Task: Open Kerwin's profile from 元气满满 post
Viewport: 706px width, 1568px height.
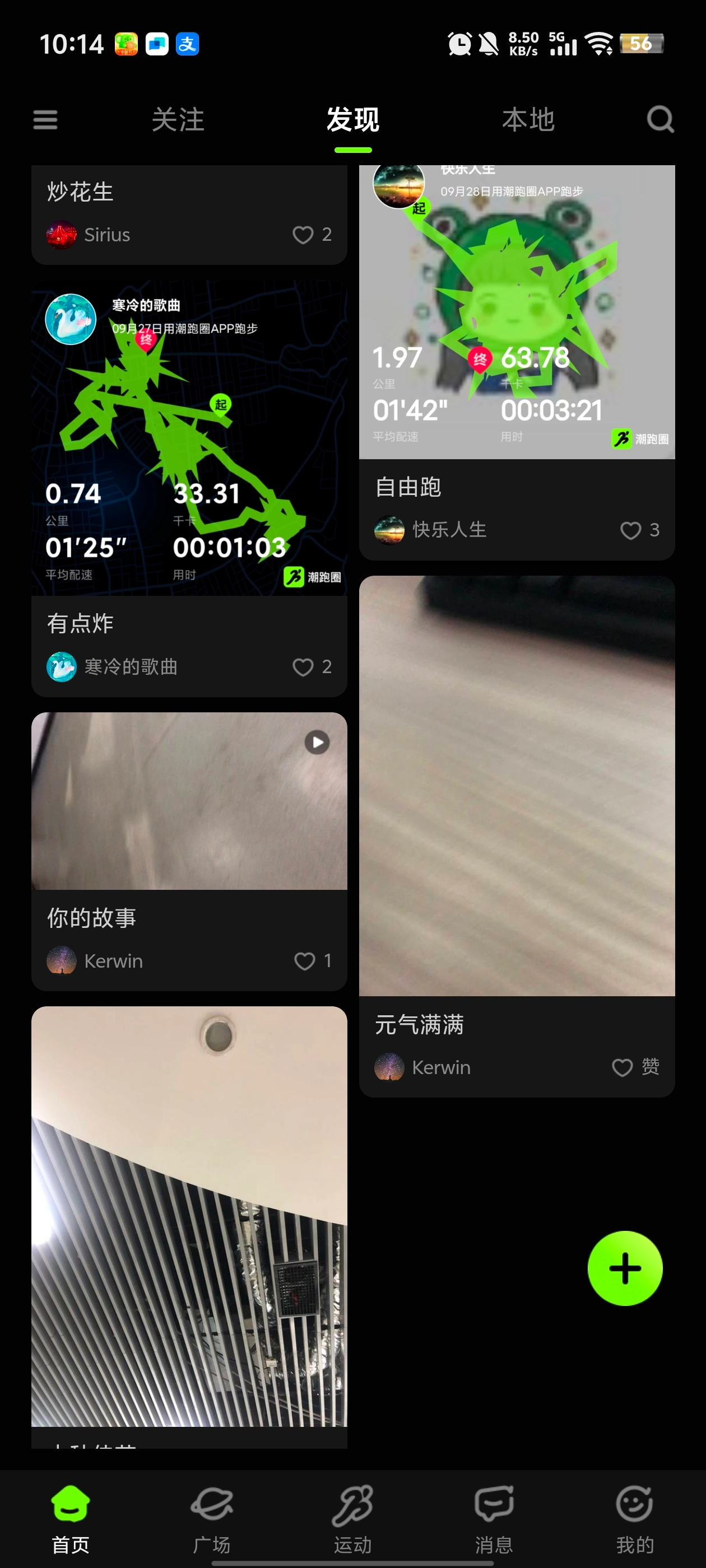Action: [x=389, y=1067]
